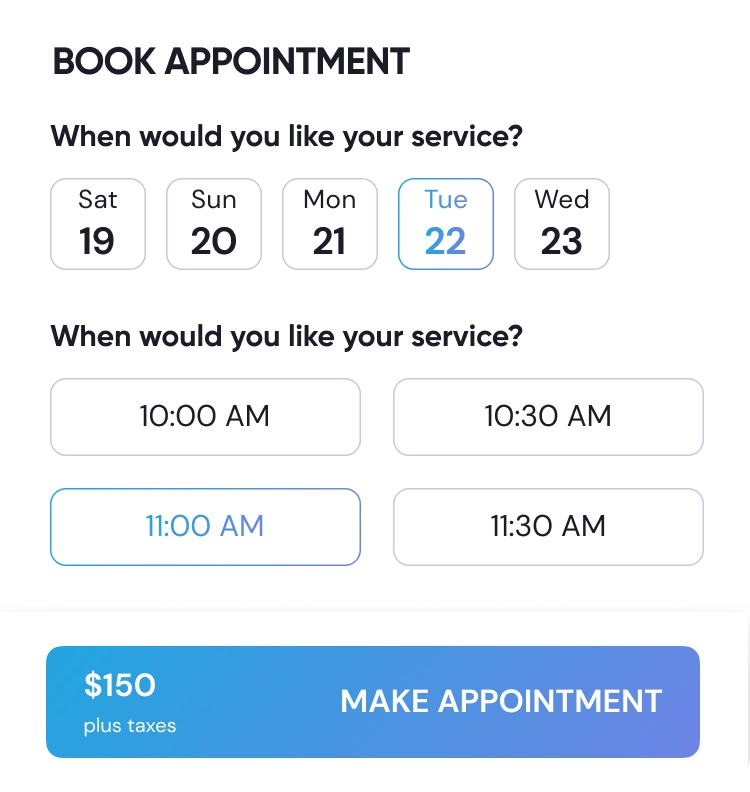Pick the 11:30 AM time slot

[x=548, y=526]
